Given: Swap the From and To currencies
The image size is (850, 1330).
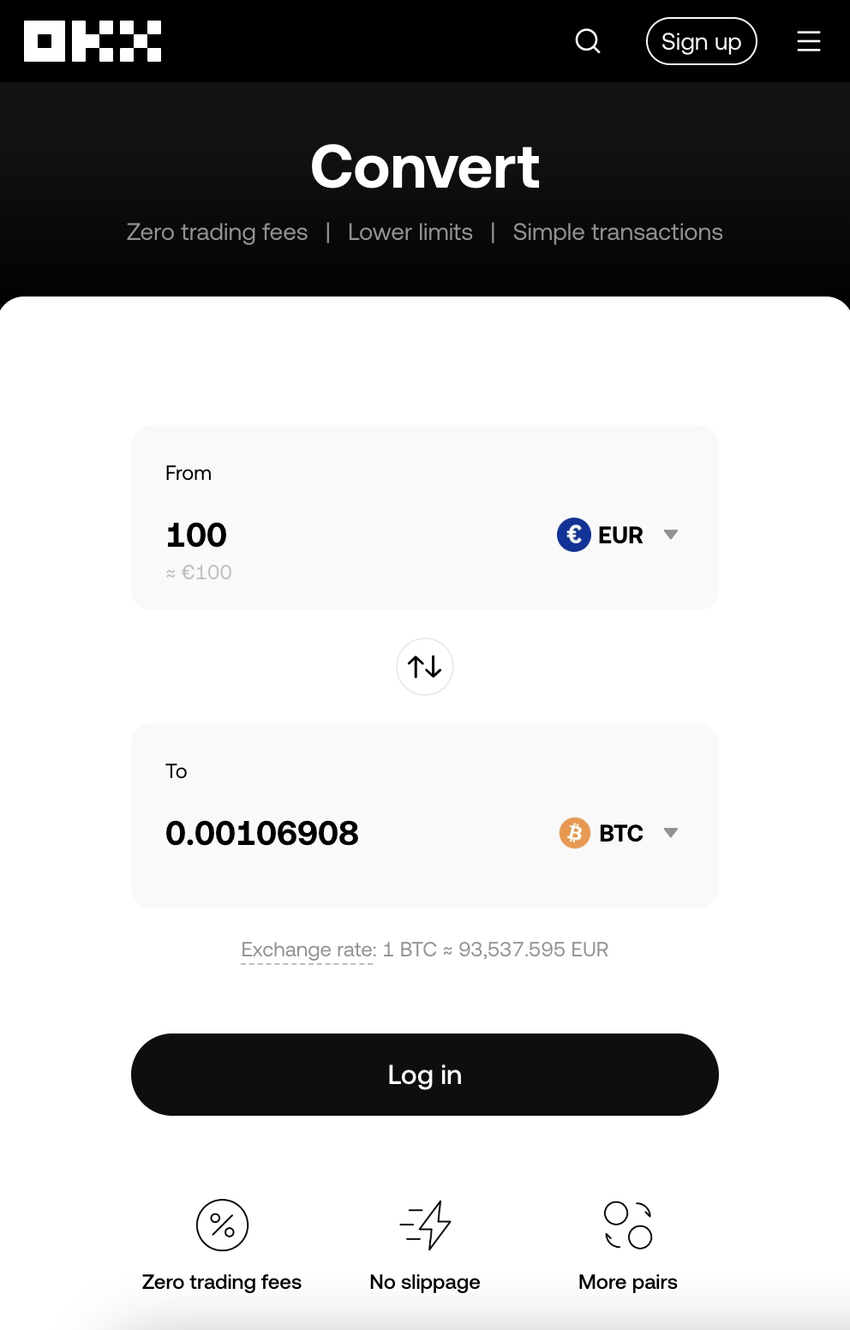Looking at the screenshot, I should click(425, 667).
